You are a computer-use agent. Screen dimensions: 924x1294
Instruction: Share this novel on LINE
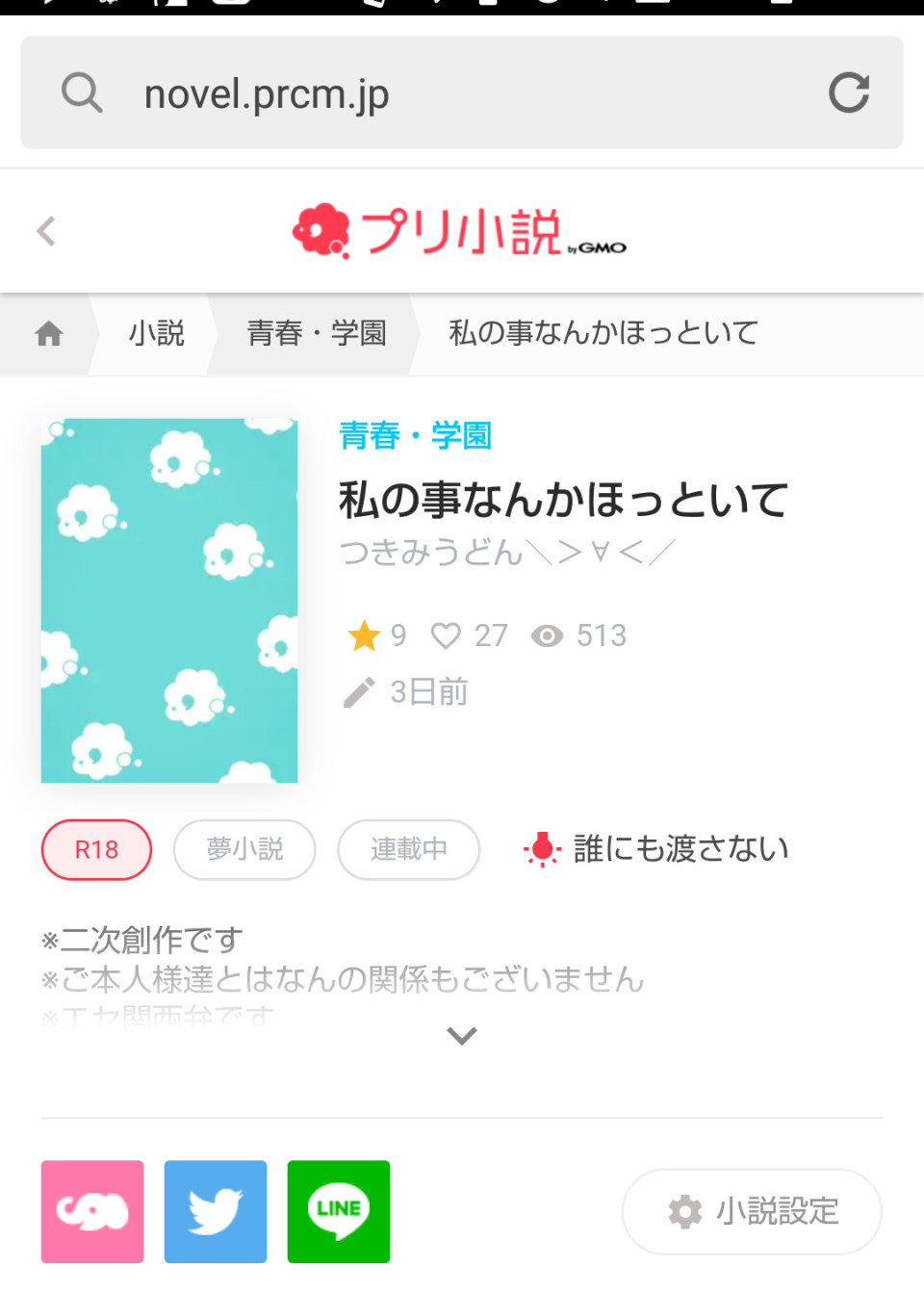click(x=339, y=1211)
